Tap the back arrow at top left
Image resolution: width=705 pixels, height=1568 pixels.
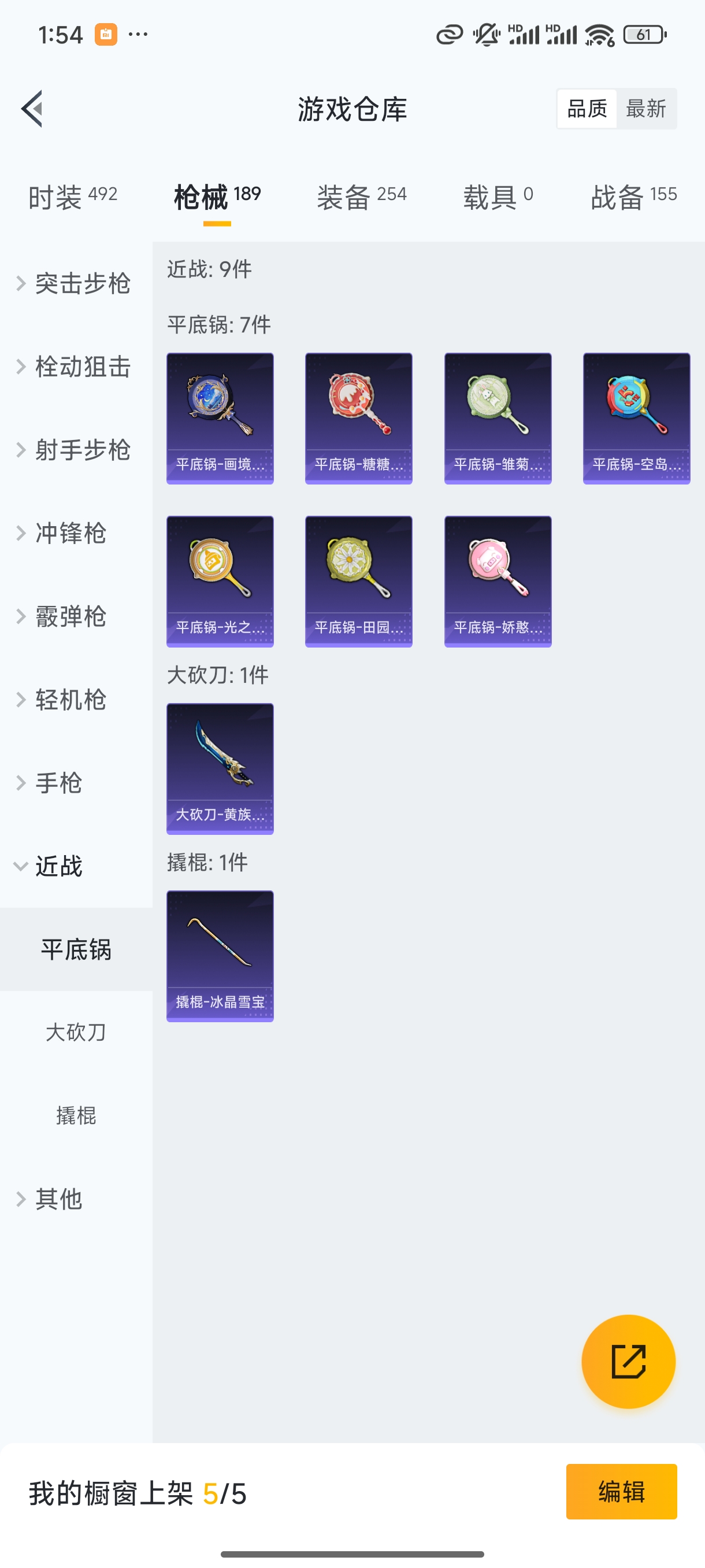click(x=32, y=108)
